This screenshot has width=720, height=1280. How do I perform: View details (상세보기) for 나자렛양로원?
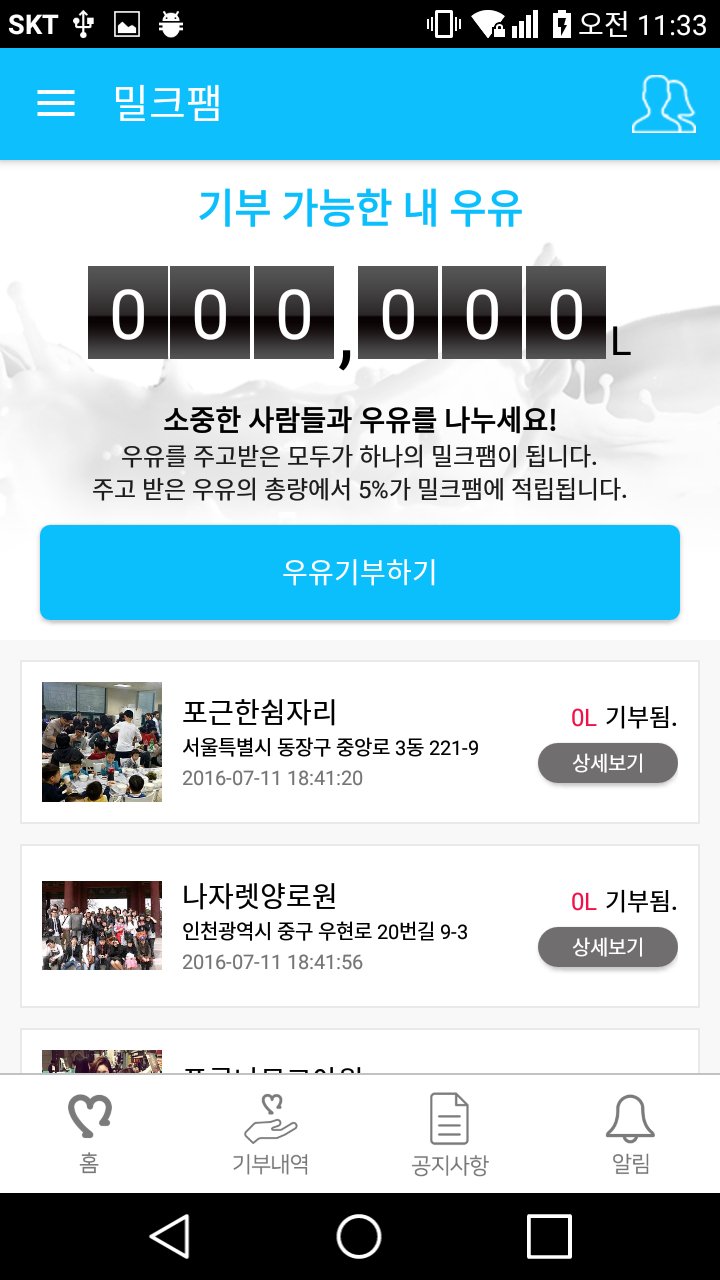pos(608,947)
